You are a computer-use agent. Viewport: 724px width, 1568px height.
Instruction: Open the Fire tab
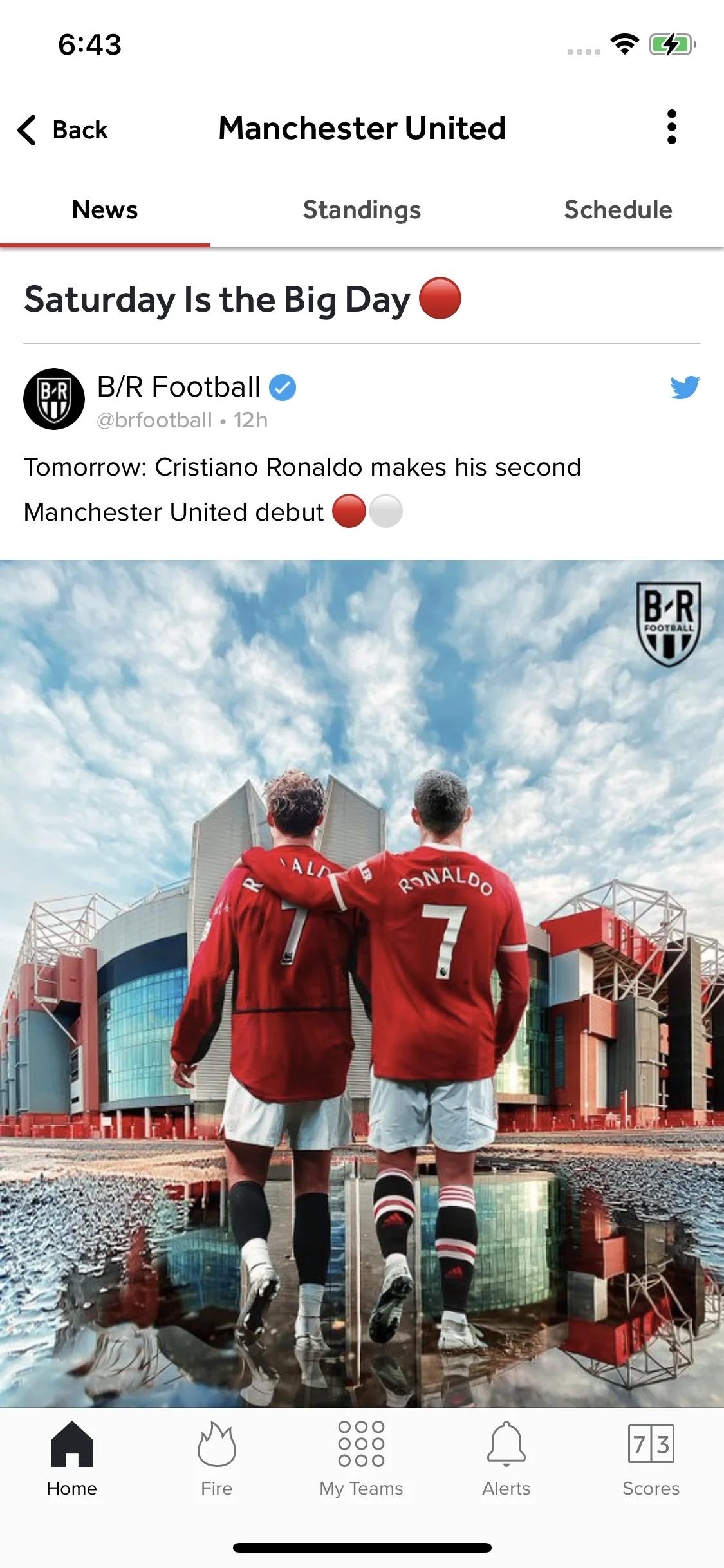(216, 1459)
